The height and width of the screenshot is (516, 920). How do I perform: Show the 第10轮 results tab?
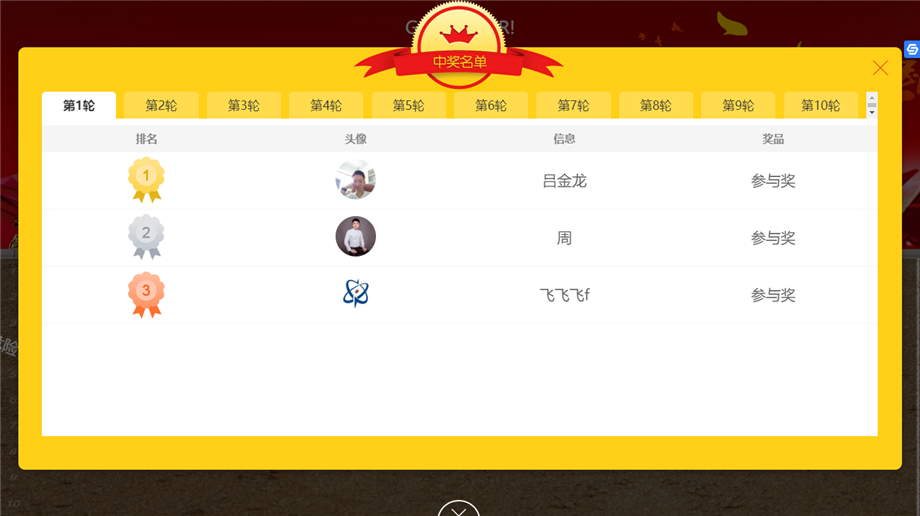click(x=820, y=106)
